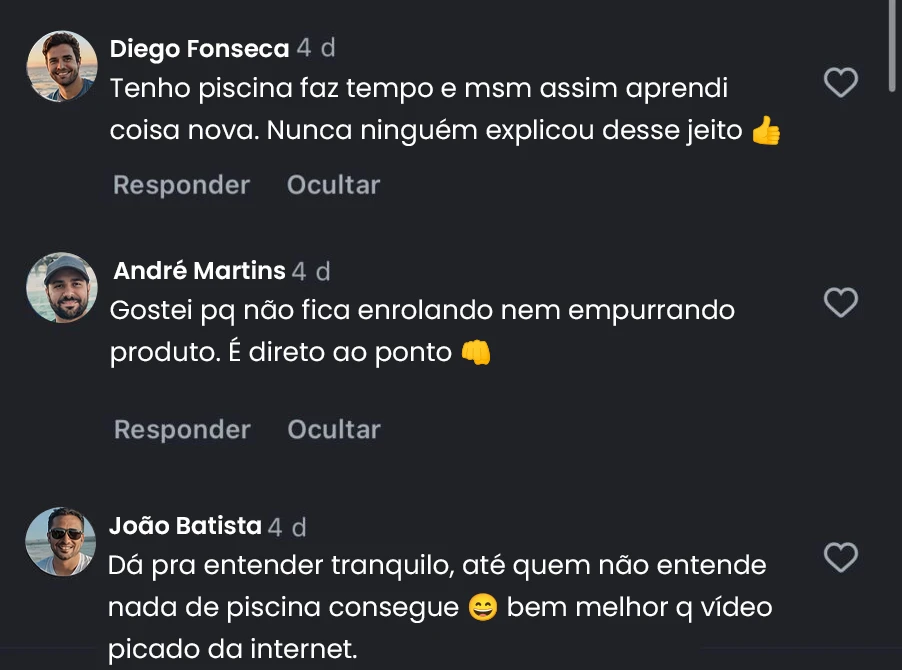This screenshot has height=670, width=902.
Task: Like João Batista's comment
Action: click(x=840, y=558)
